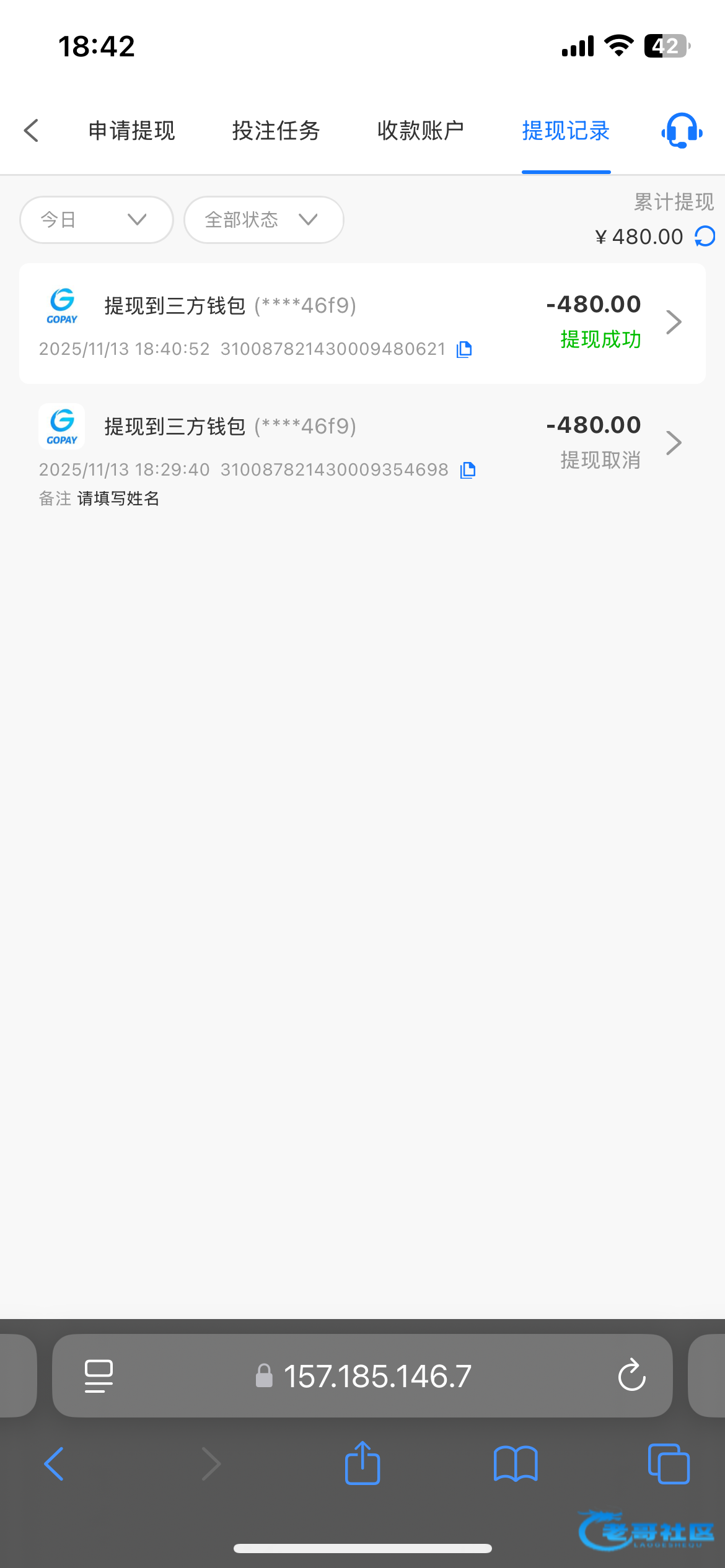Expand the 全部状态 status dropdown
This screenshot has width=725, height=1568.
[263, 220]
